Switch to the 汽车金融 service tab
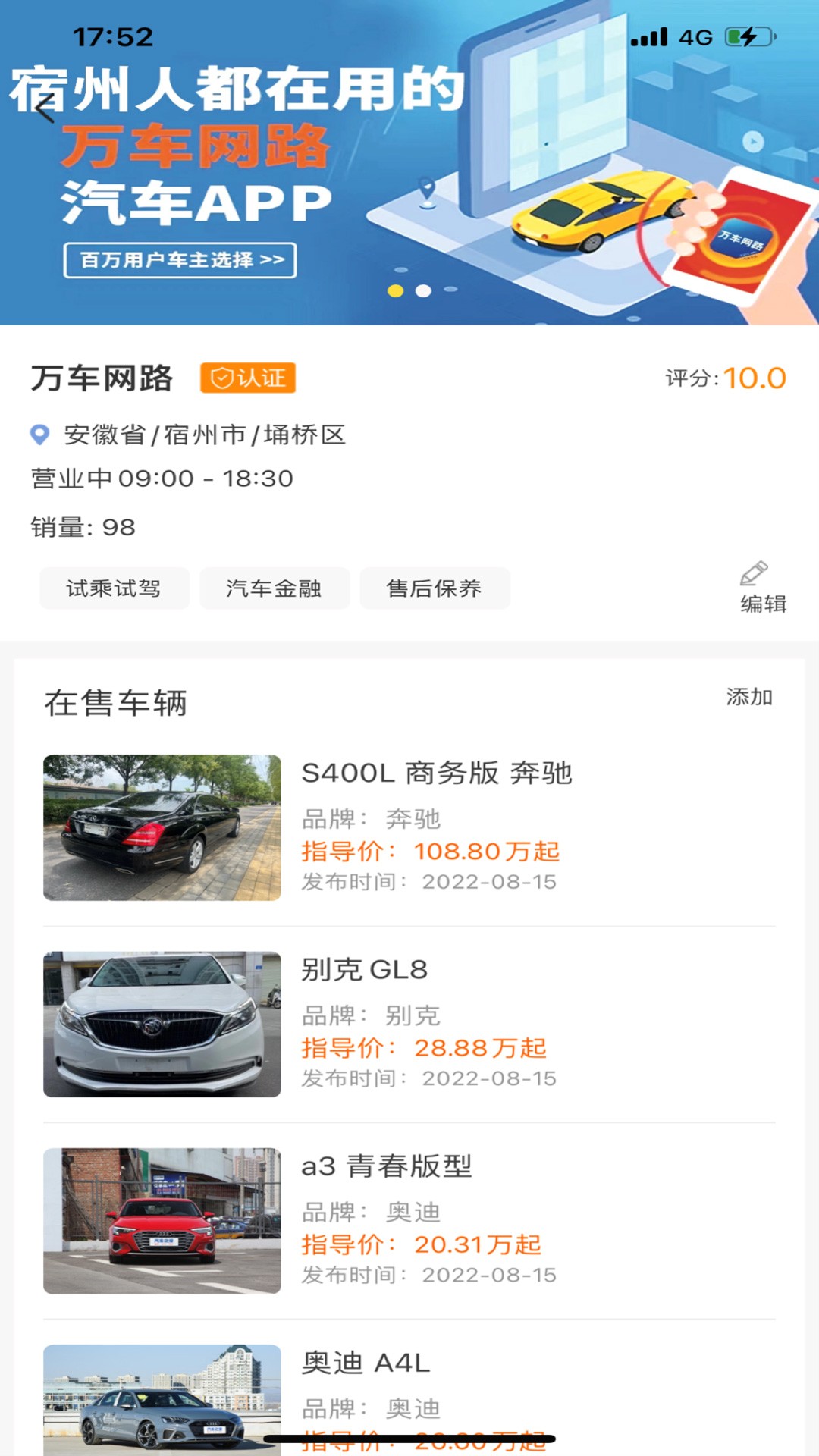Image resolution: width=819 pixels, height=1456 pixels. click(275, 588)
